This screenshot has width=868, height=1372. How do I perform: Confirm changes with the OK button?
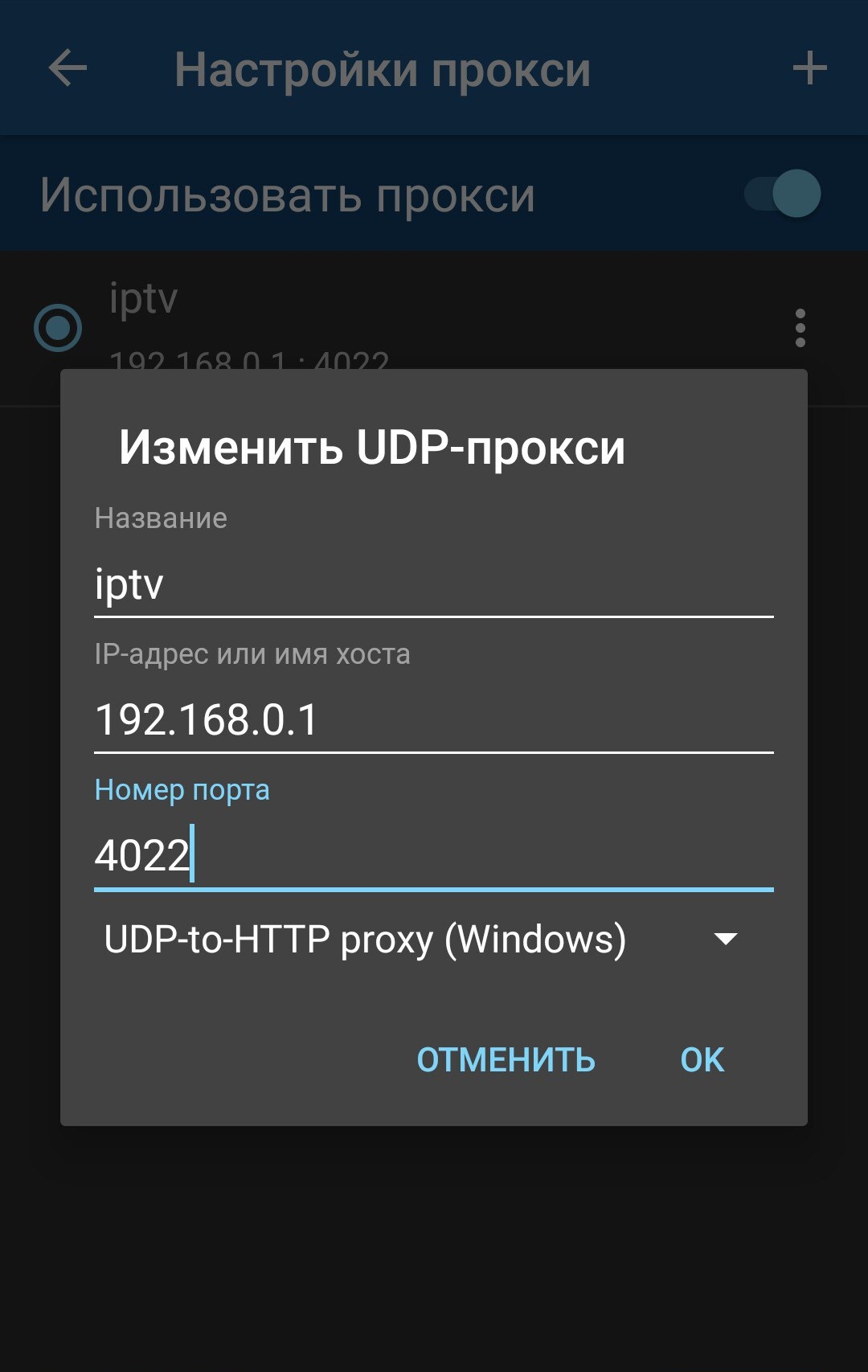coord(702,1060)
